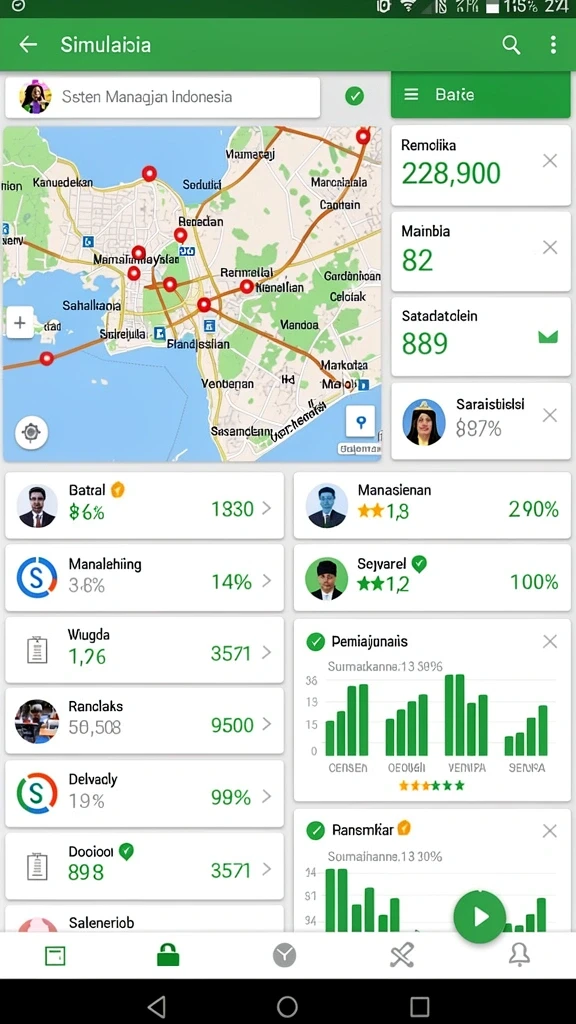The image size is (576, 1024).
Task: Open the overflow menu
Action: click(x=553, y=44)
